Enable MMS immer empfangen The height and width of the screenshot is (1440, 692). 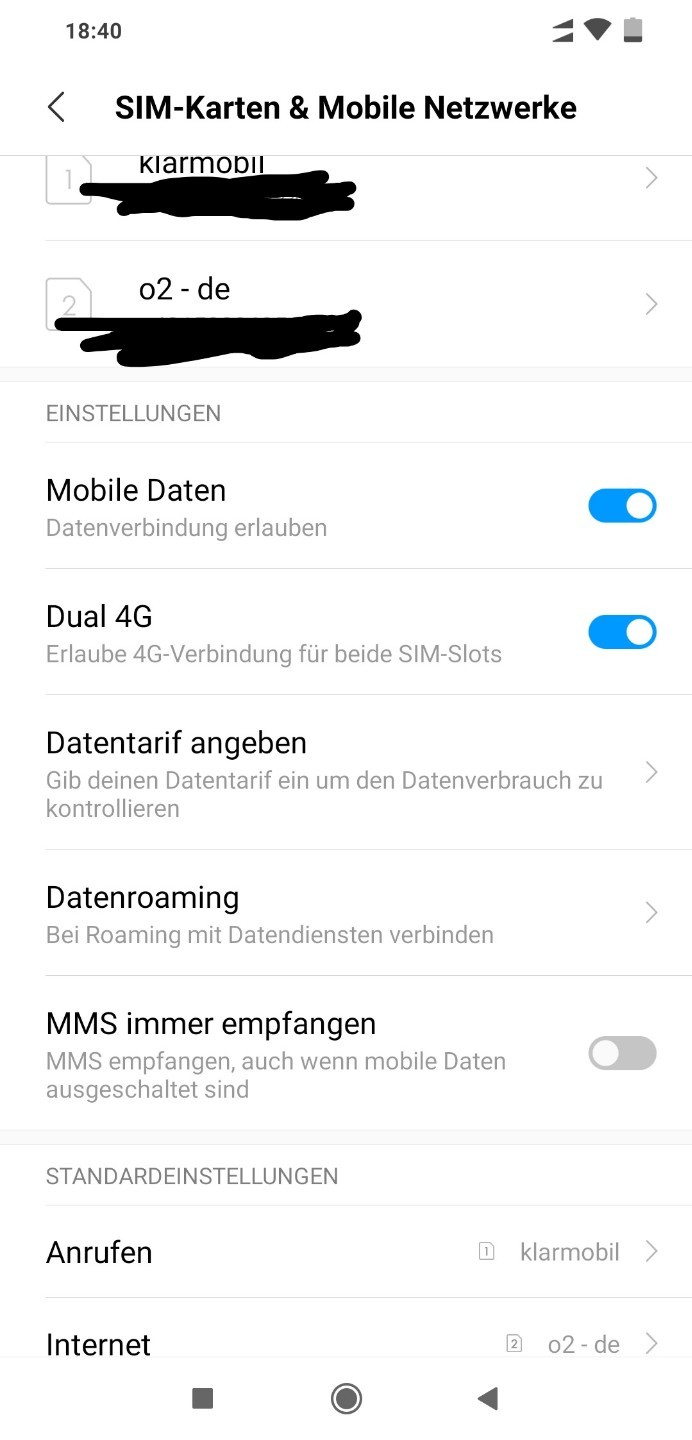point(622,1053)
